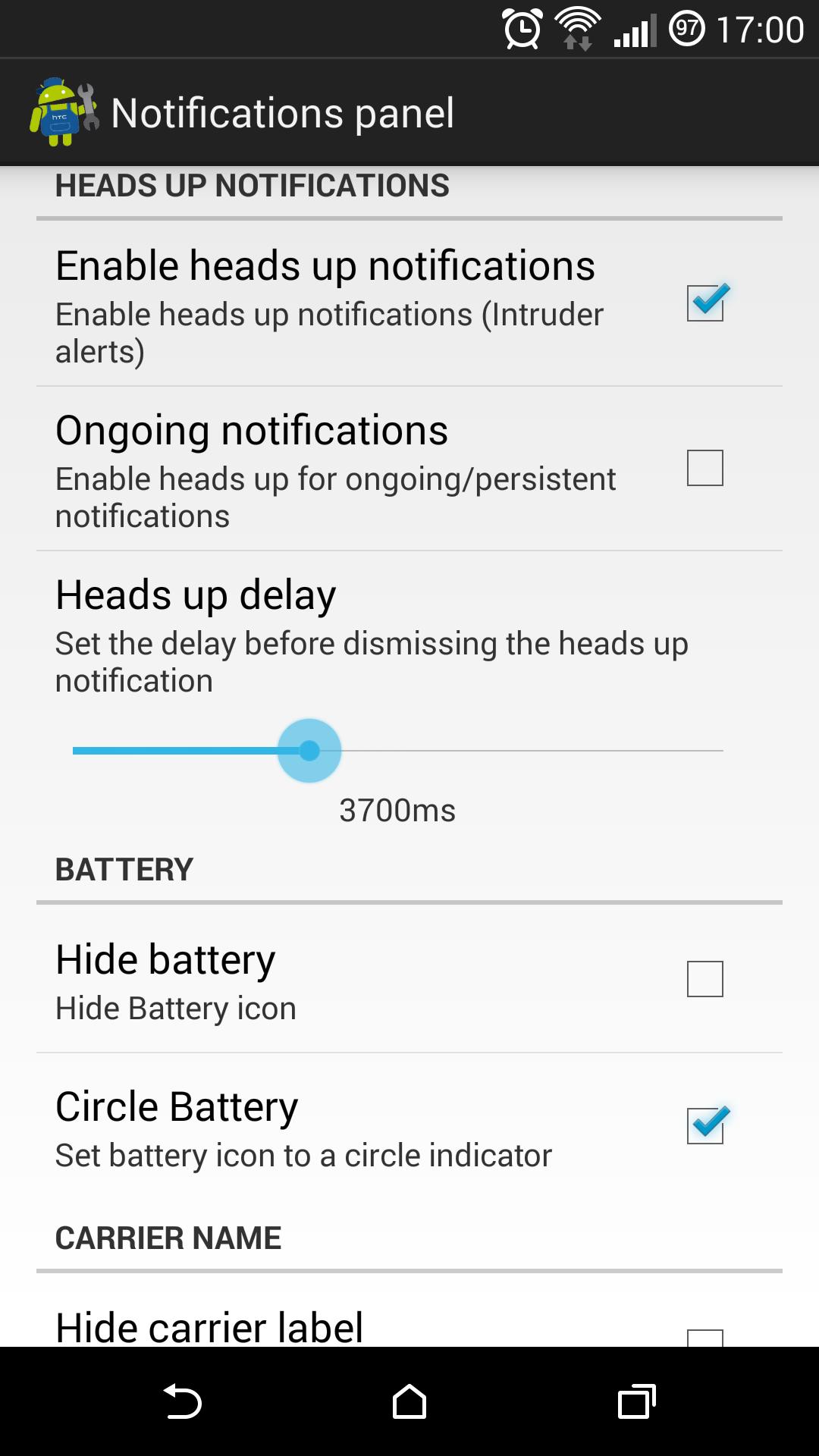Check the Hide battery option
819x1456 pixels.
pyautogui.click(x=705, y=979)
